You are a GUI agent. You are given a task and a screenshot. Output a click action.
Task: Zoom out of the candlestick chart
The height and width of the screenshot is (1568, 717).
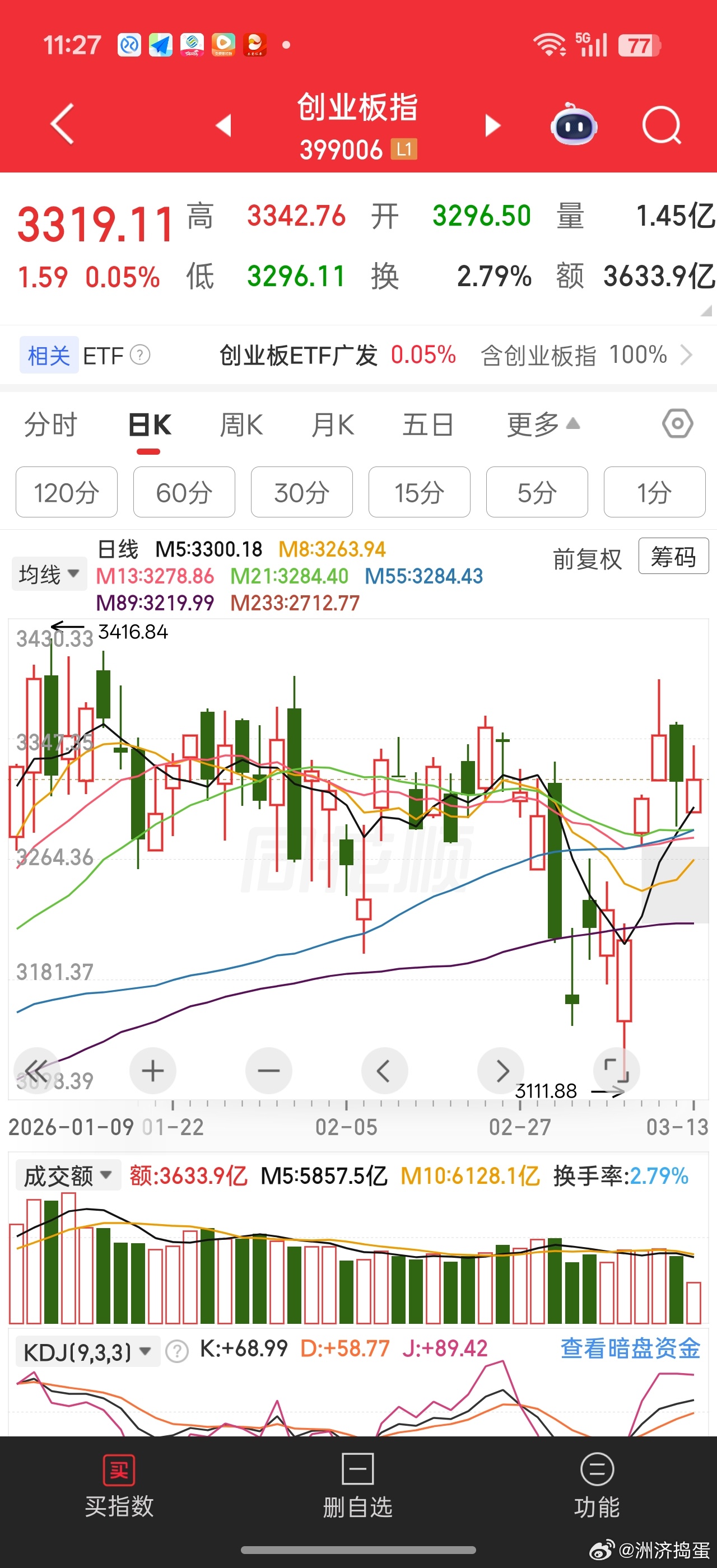[268, 1070]
